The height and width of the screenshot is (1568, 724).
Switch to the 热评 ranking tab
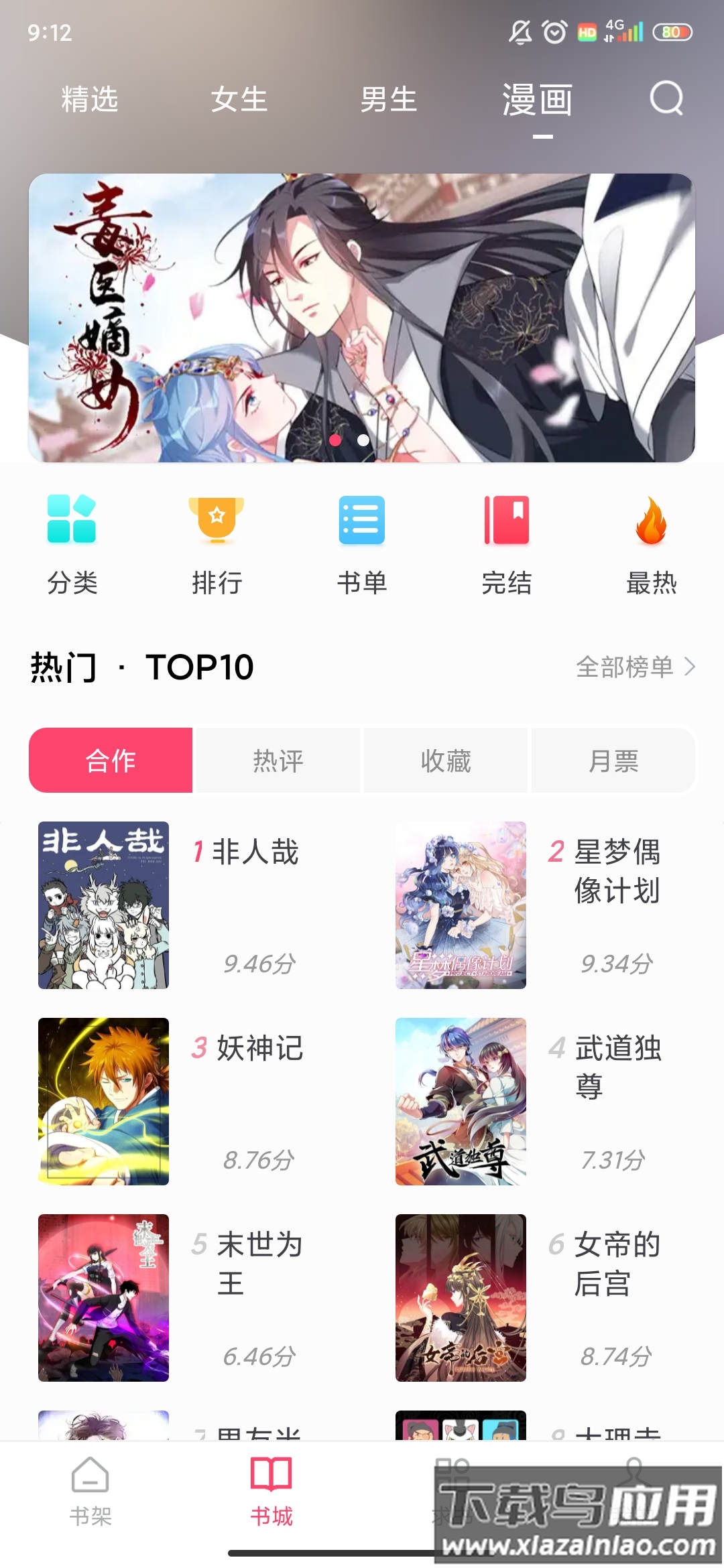278,759
